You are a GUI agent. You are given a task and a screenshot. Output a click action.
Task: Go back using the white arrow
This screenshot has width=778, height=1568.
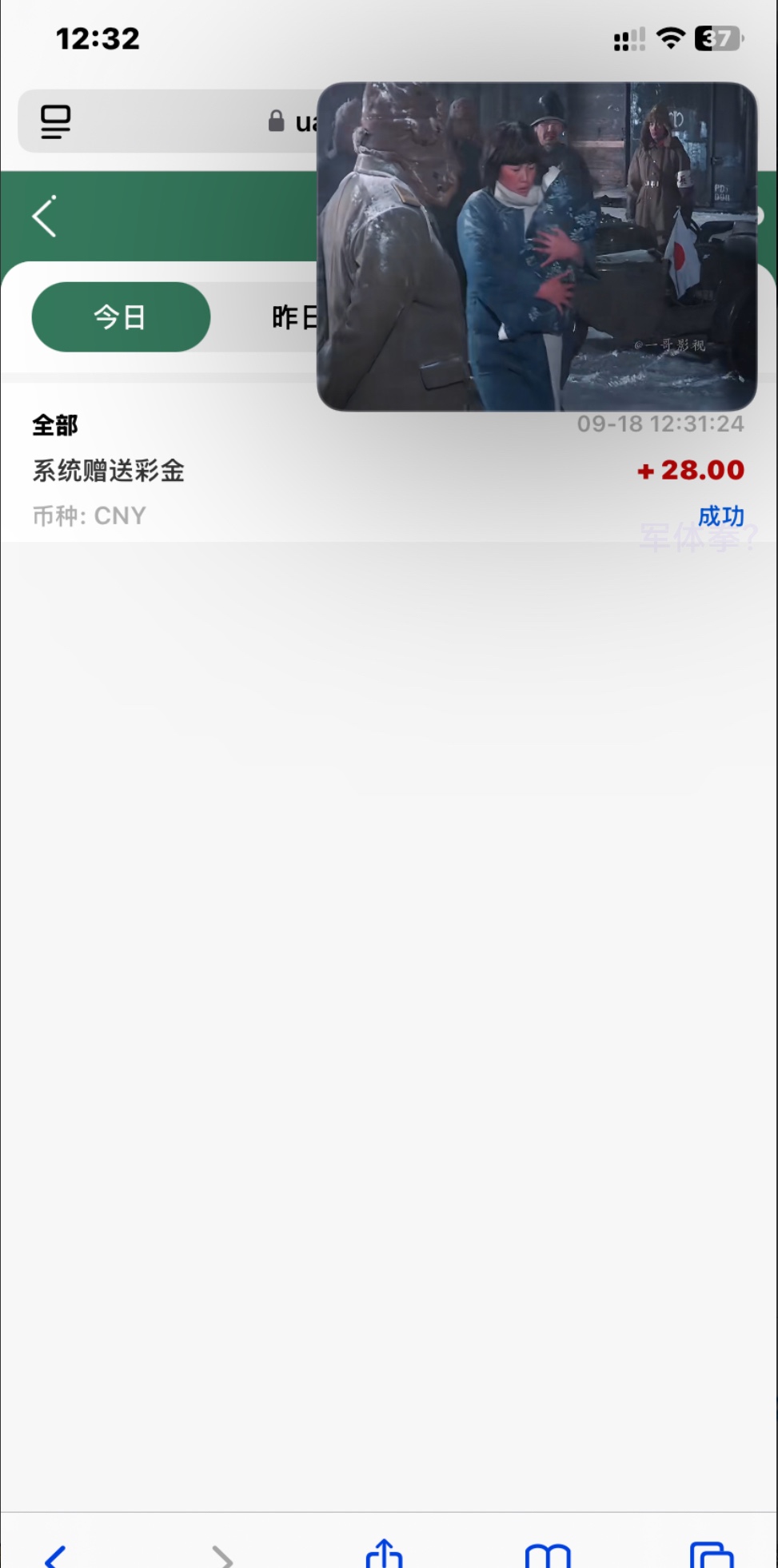click(45, 216)
